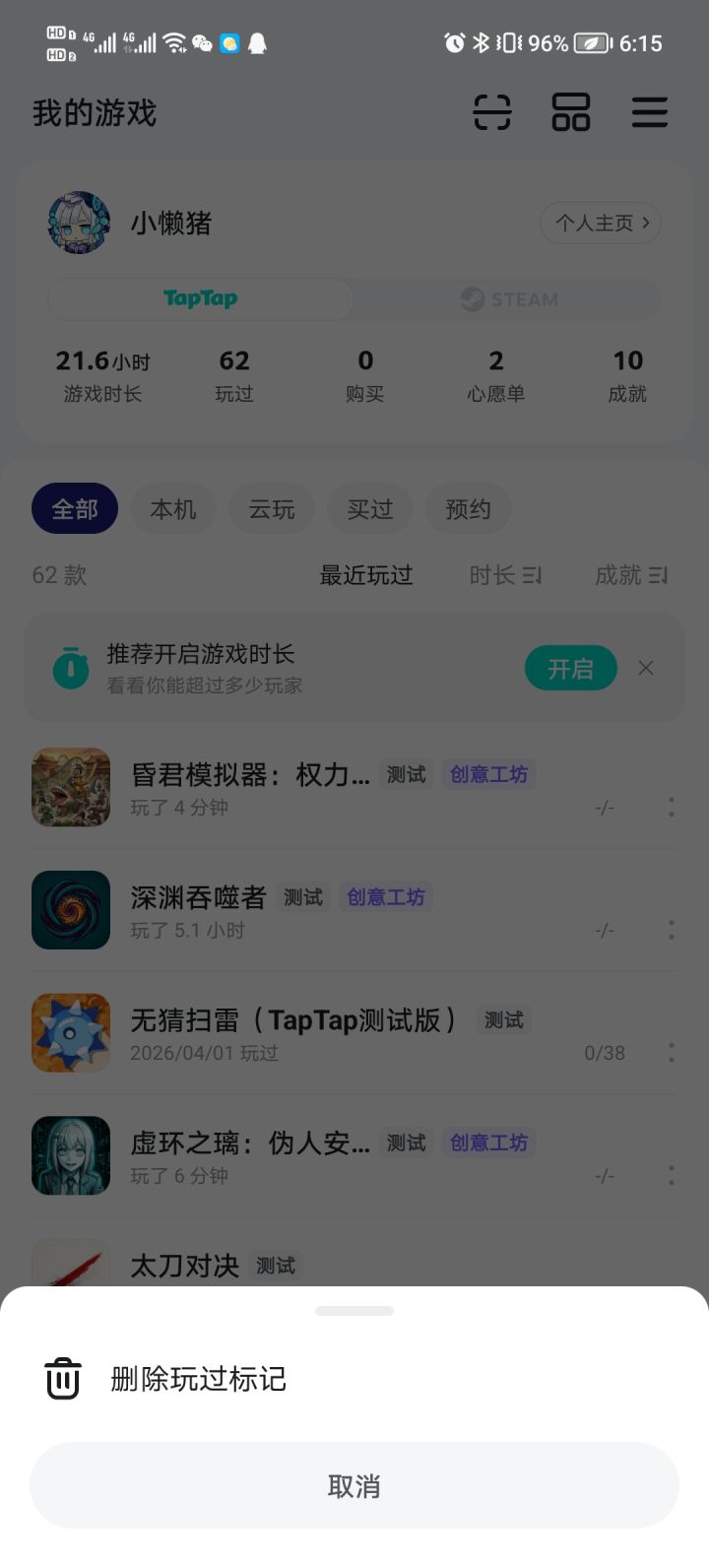
Task: Select 删除玩过标记 from the action sheet
Action: [196, 1379]
